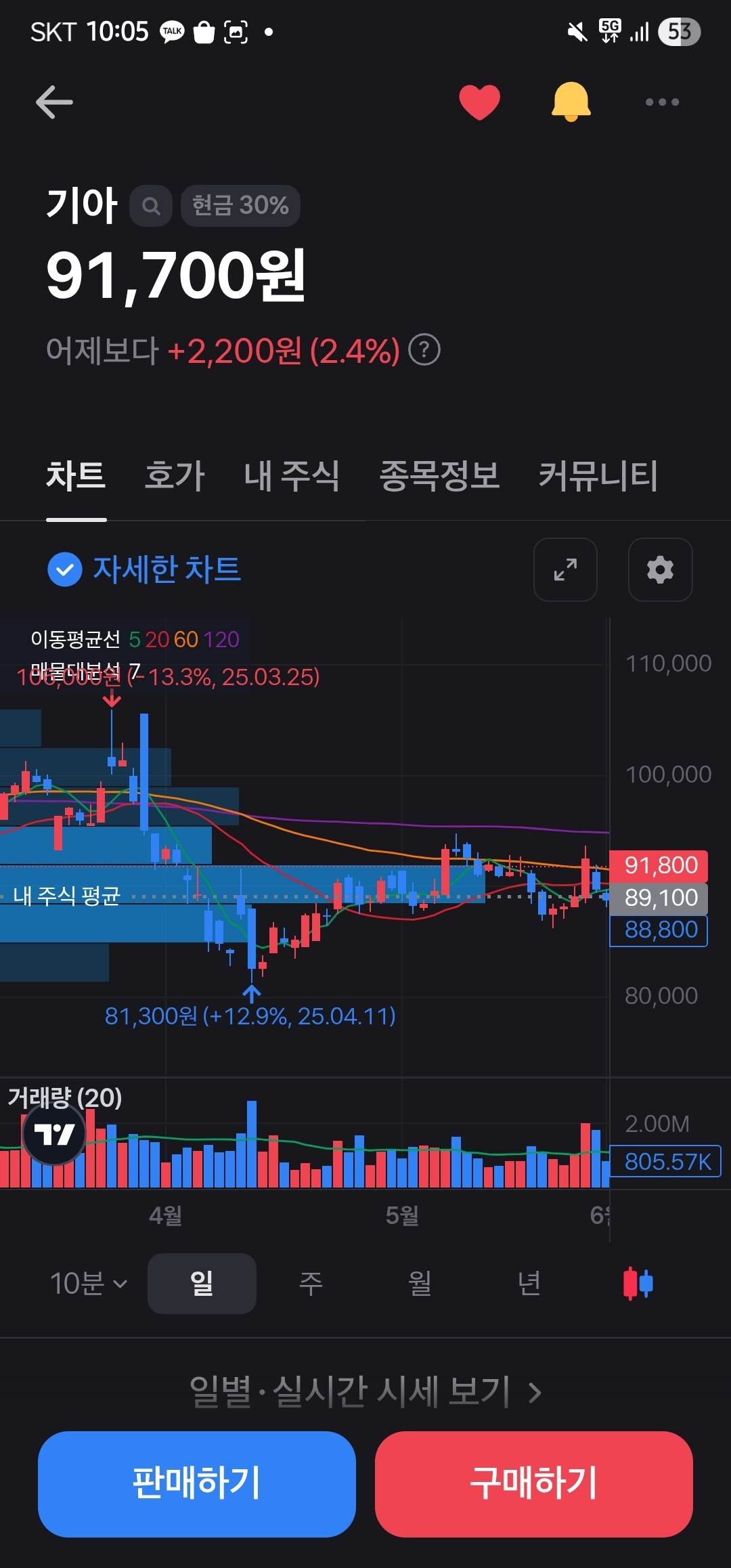Uncheck the 자세한 차트 option
This screenshot has height=1568, width=731.
tap(144, 569)
